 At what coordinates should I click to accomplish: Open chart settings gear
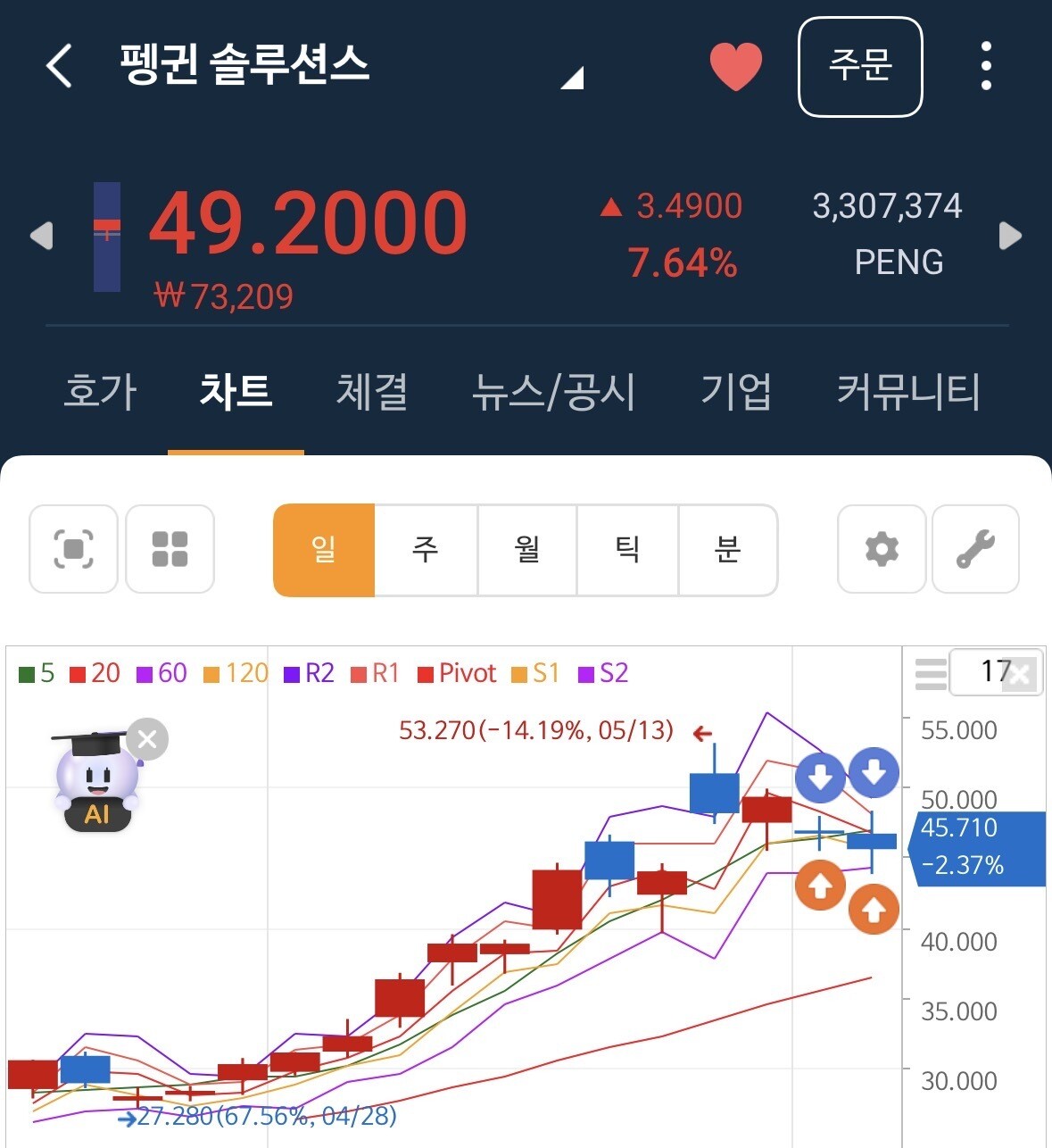coord(882,549)
